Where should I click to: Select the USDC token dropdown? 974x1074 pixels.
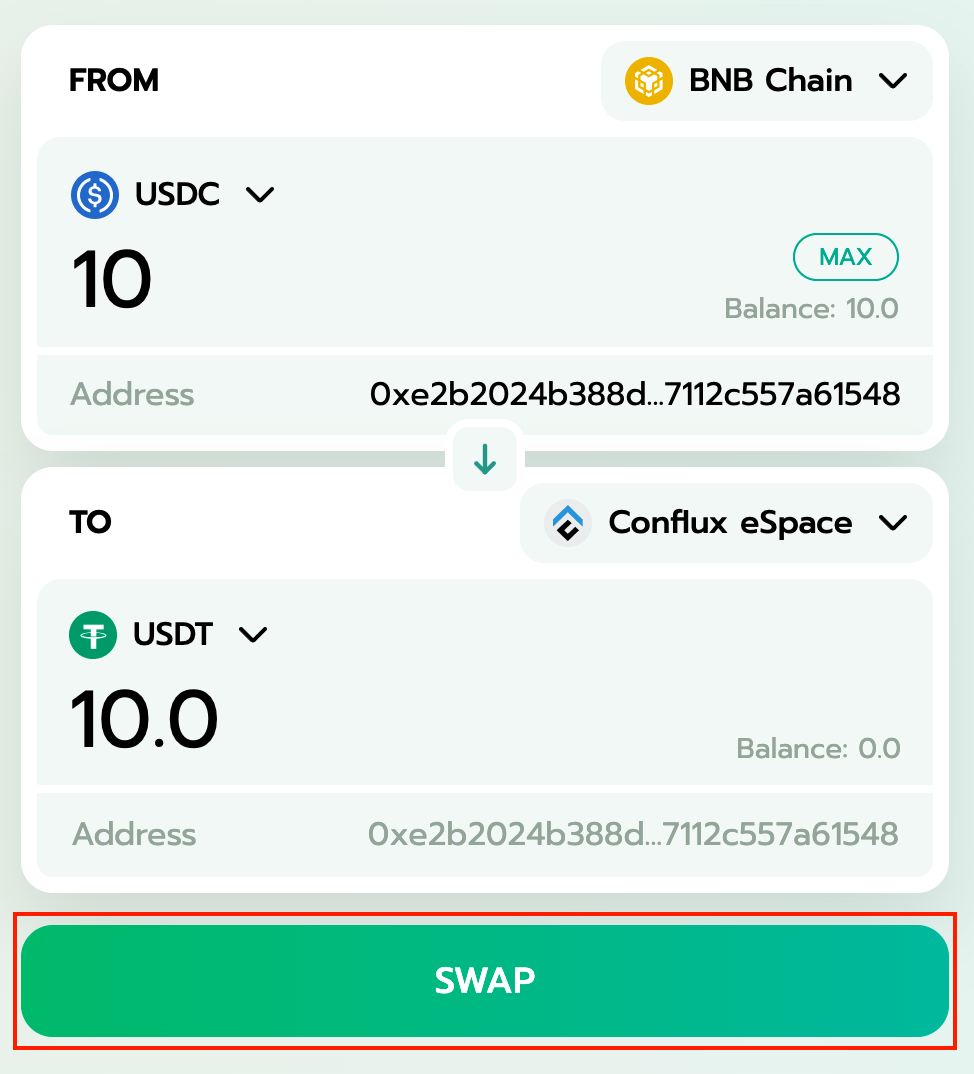click(175, 194)
